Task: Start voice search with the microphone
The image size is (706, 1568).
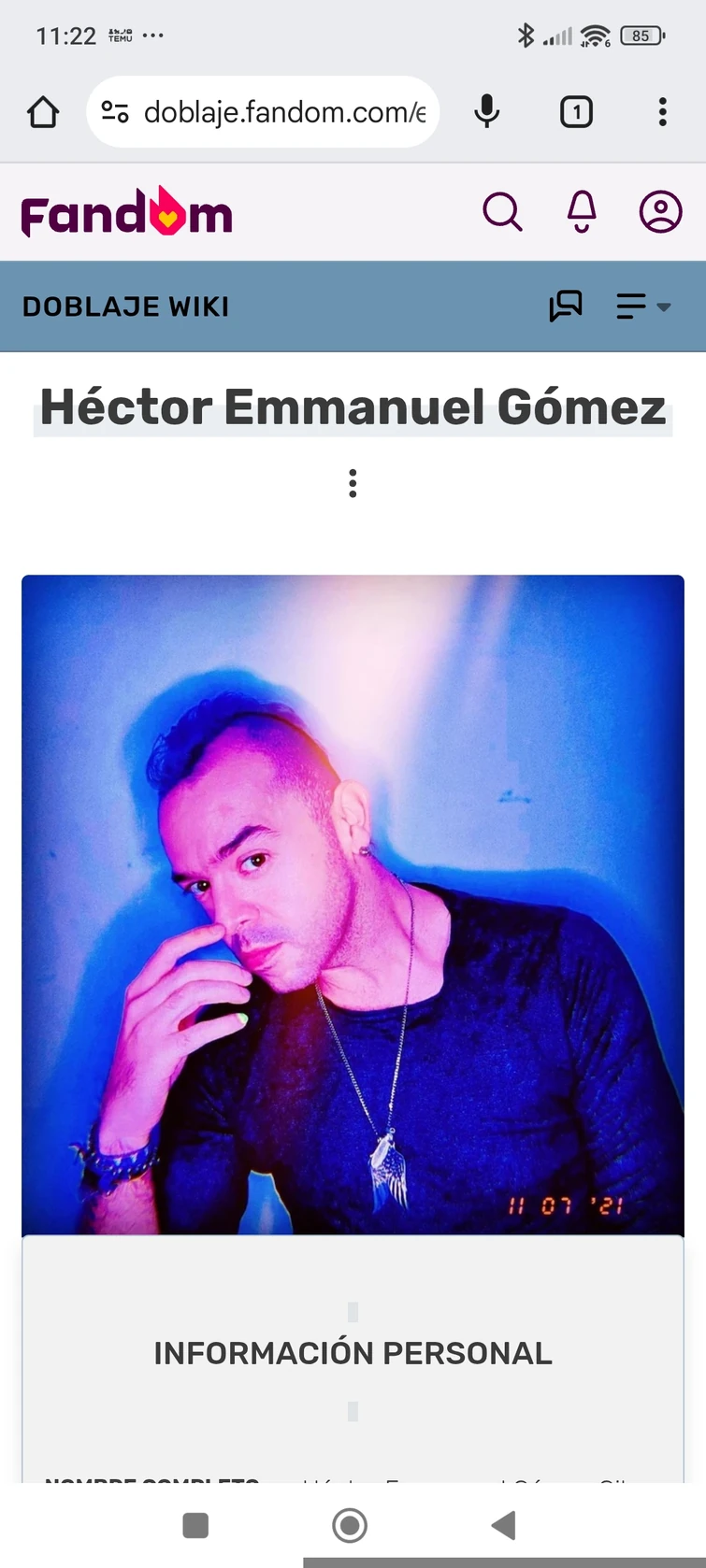Action: [486, 112]
